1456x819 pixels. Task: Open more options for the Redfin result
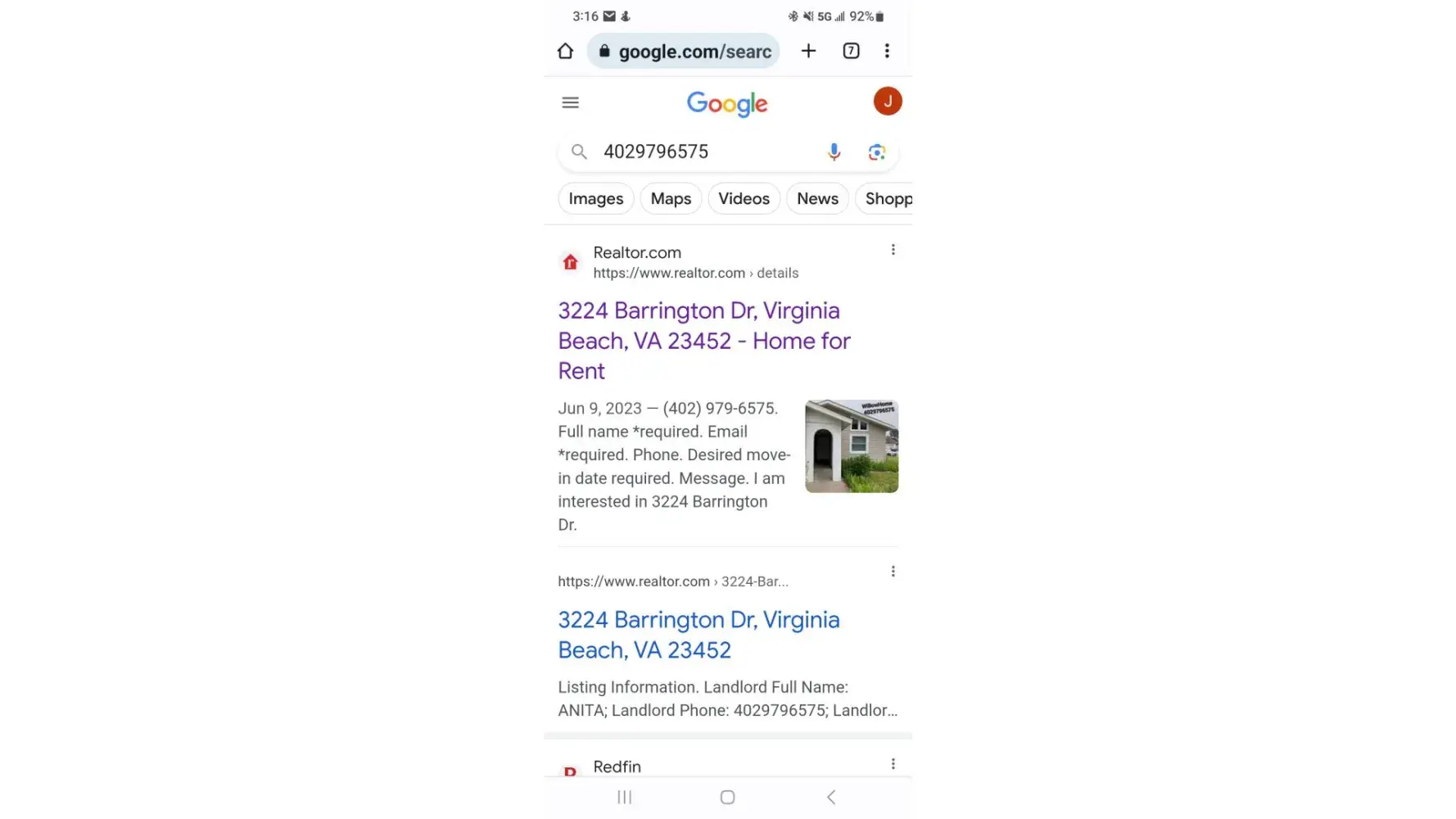[x=893, y=764]
